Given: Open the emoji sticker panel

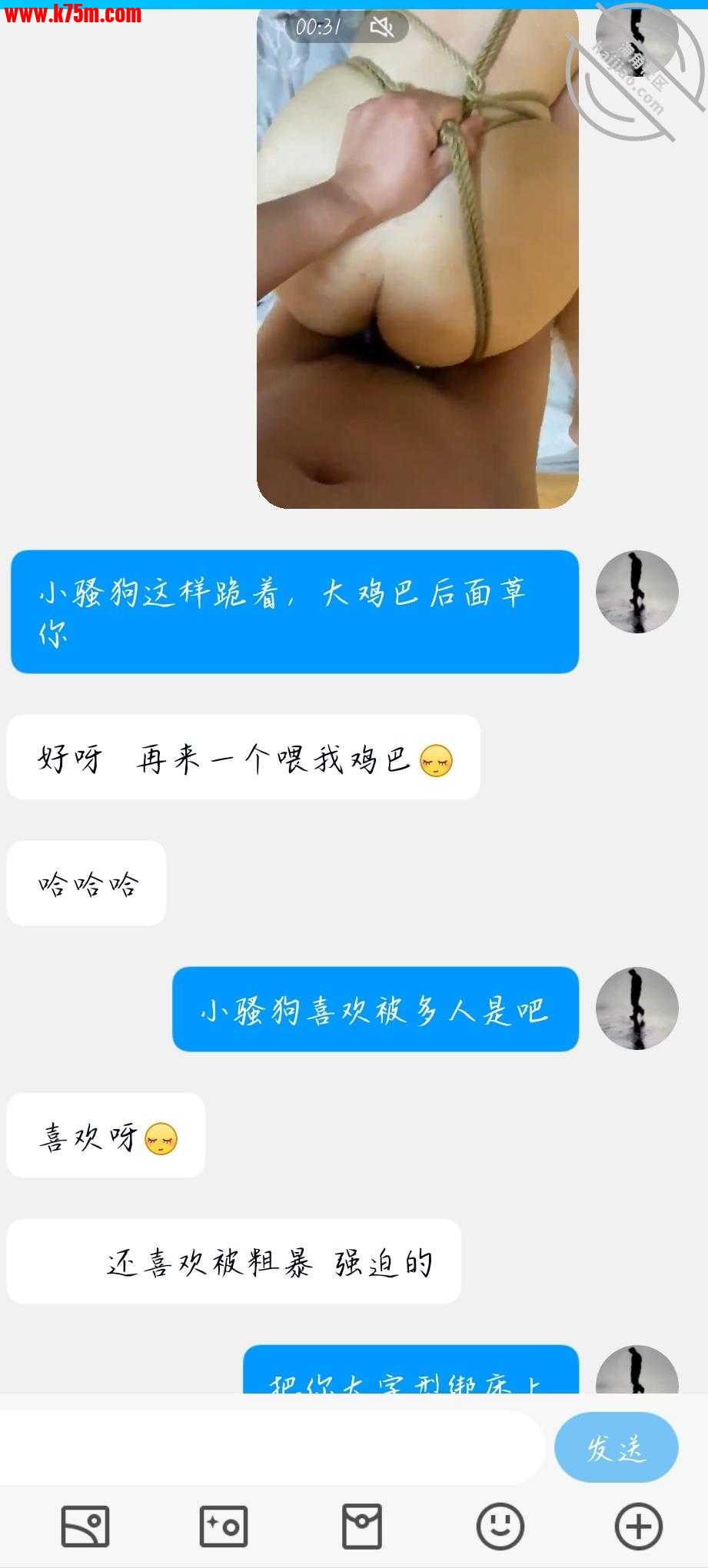Looking at the screenshot, I should pyautogui.click(x=500, y=1526).
